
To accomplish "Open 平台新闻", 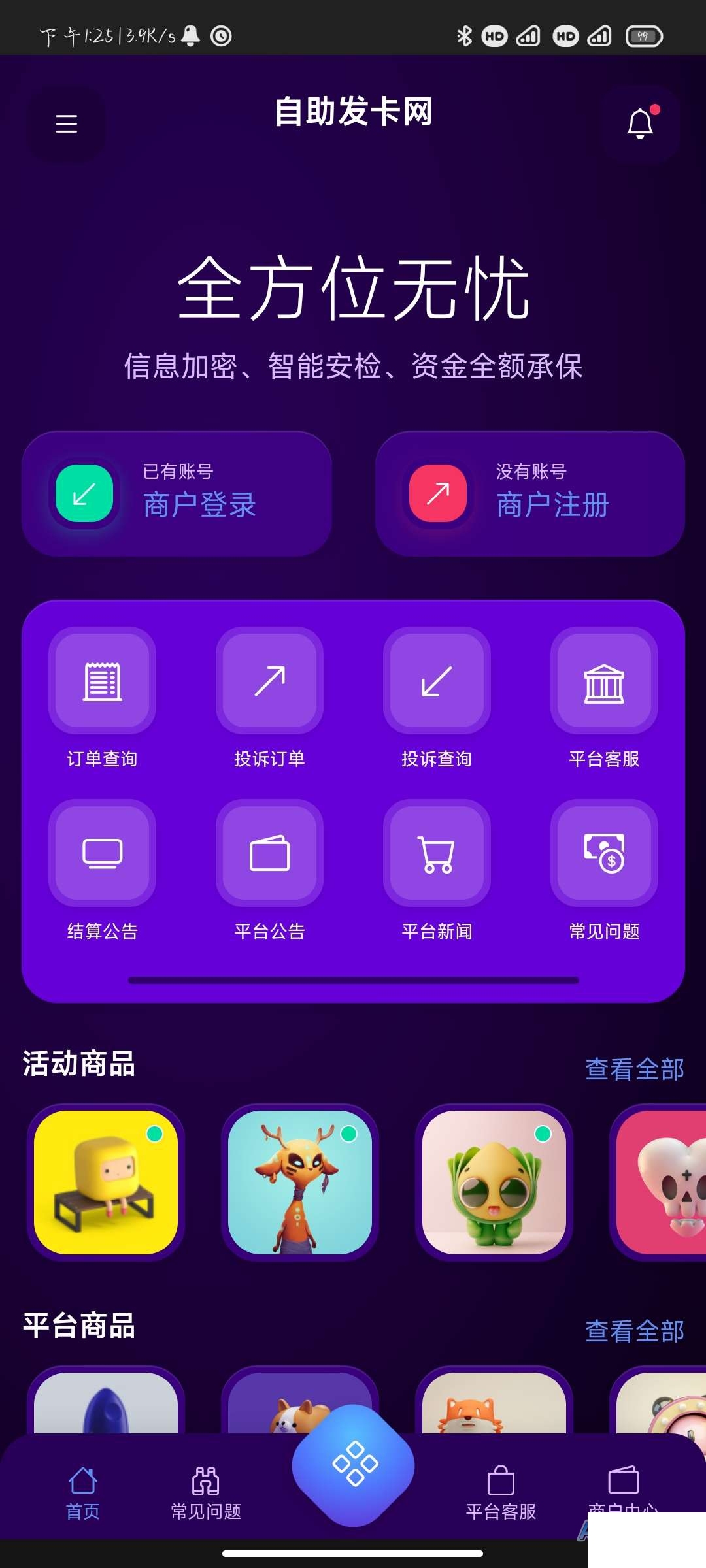I will 437,871.
